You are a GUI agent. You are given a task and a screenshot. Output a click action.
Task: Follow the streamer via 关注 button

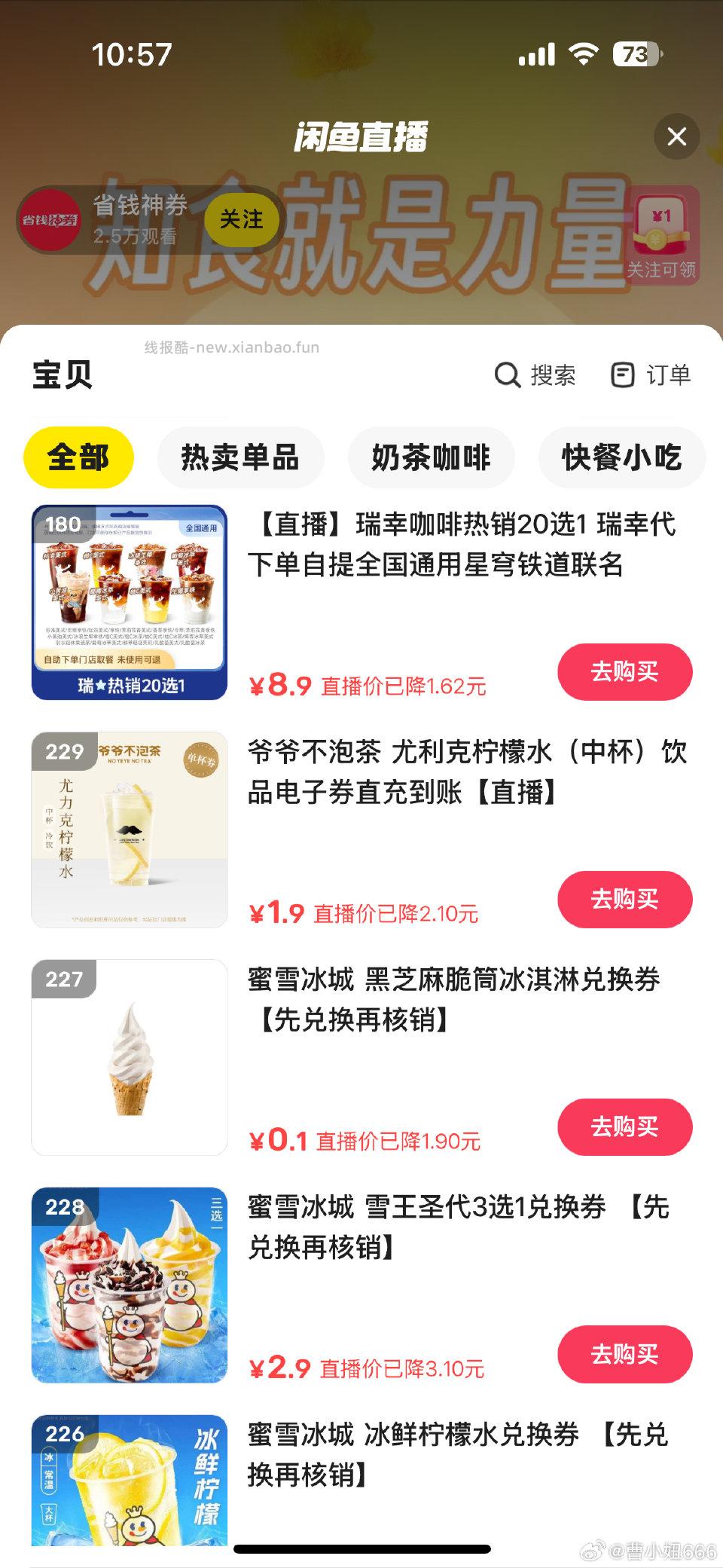242,219
